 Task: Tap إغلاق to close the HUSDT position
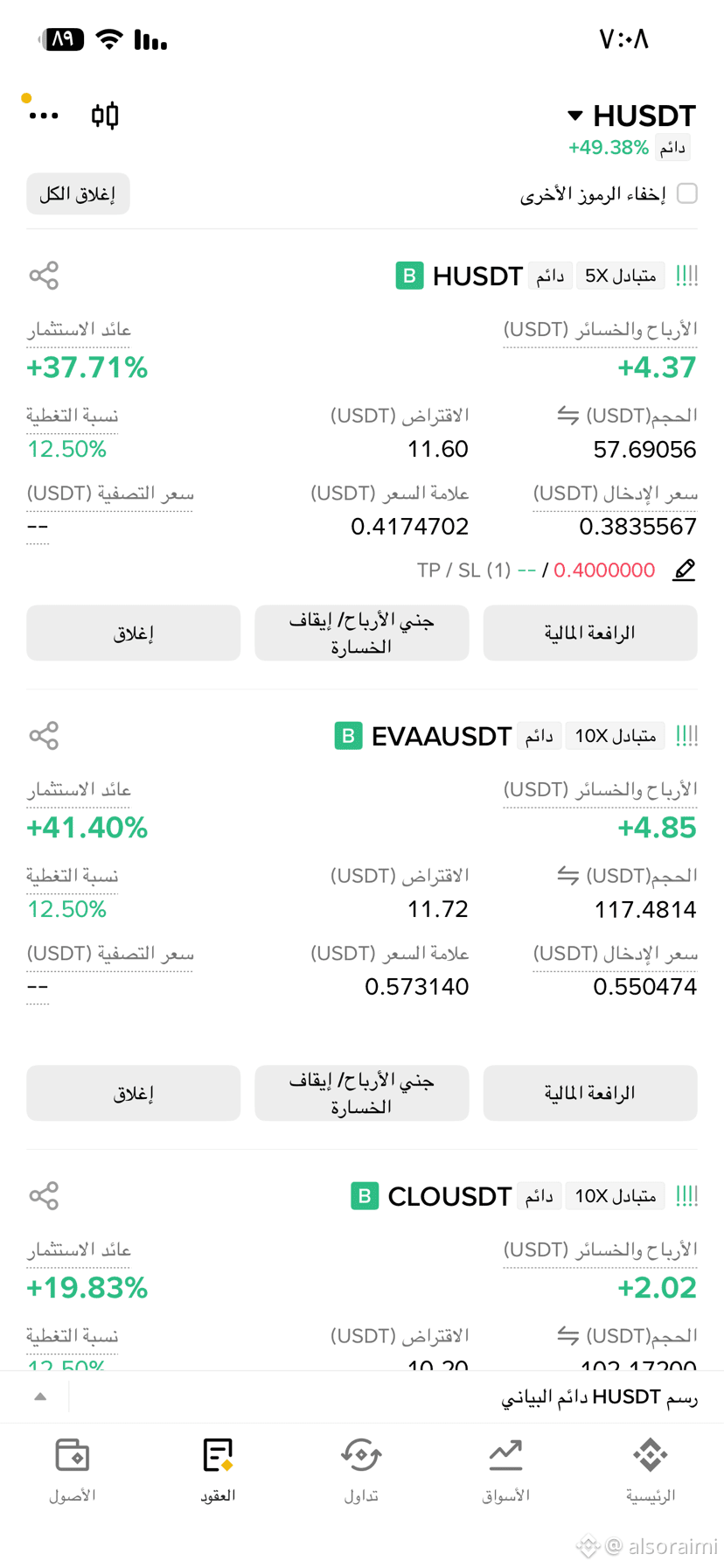134,633
